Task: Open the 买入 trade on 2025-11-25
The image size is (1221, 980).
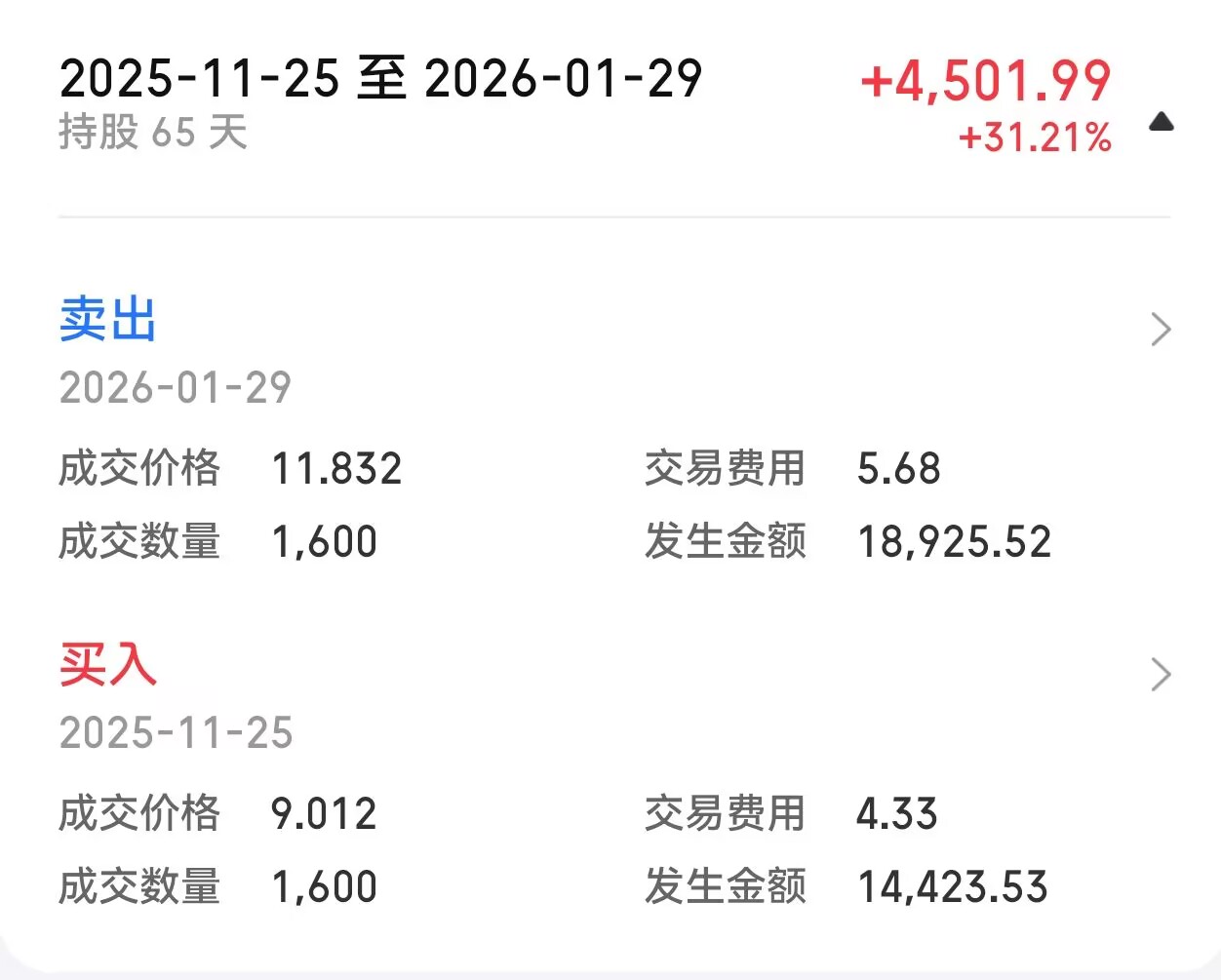Action: coord(1160,675)
